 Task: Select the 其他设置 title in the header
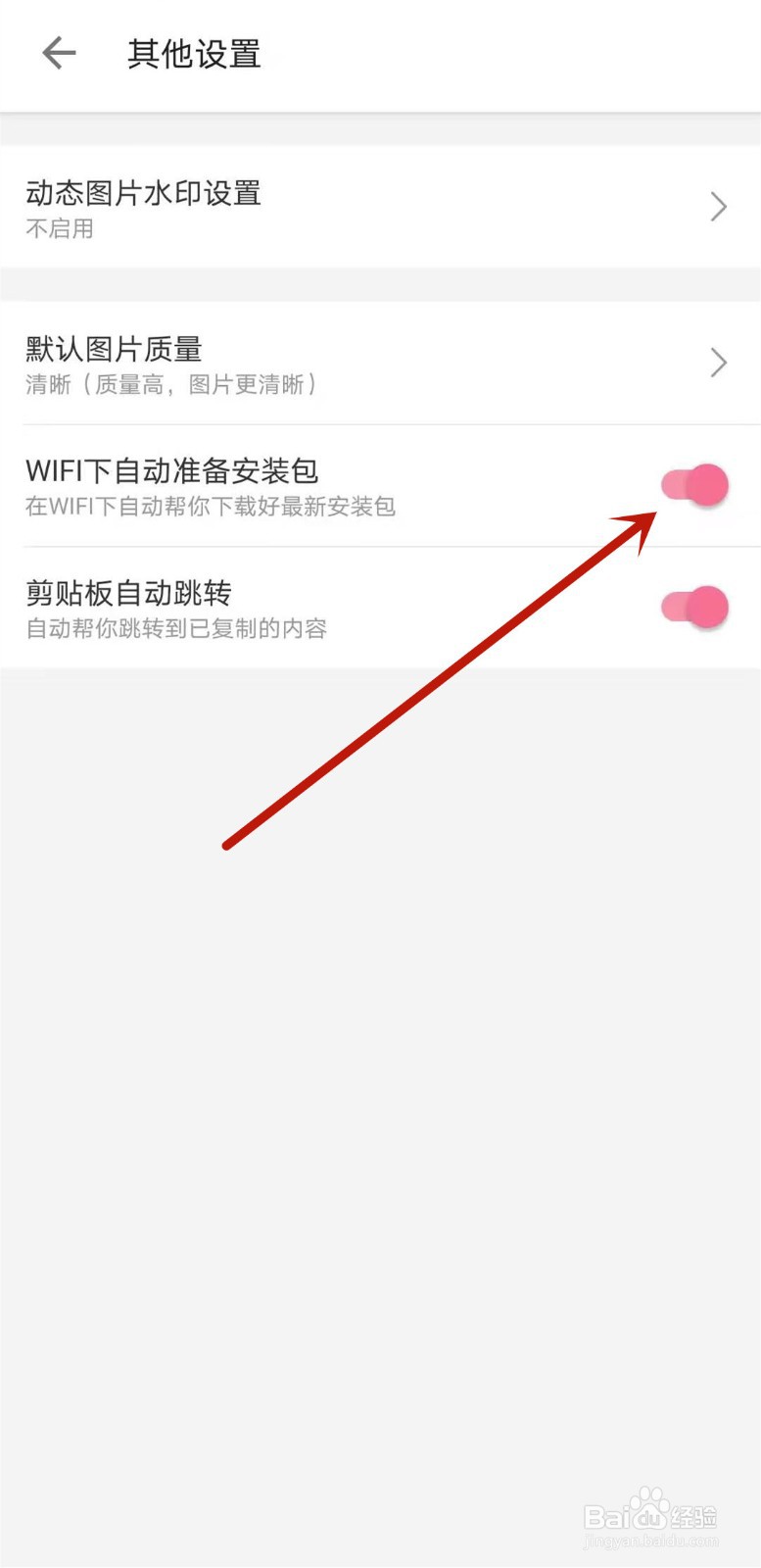[192, 54]
